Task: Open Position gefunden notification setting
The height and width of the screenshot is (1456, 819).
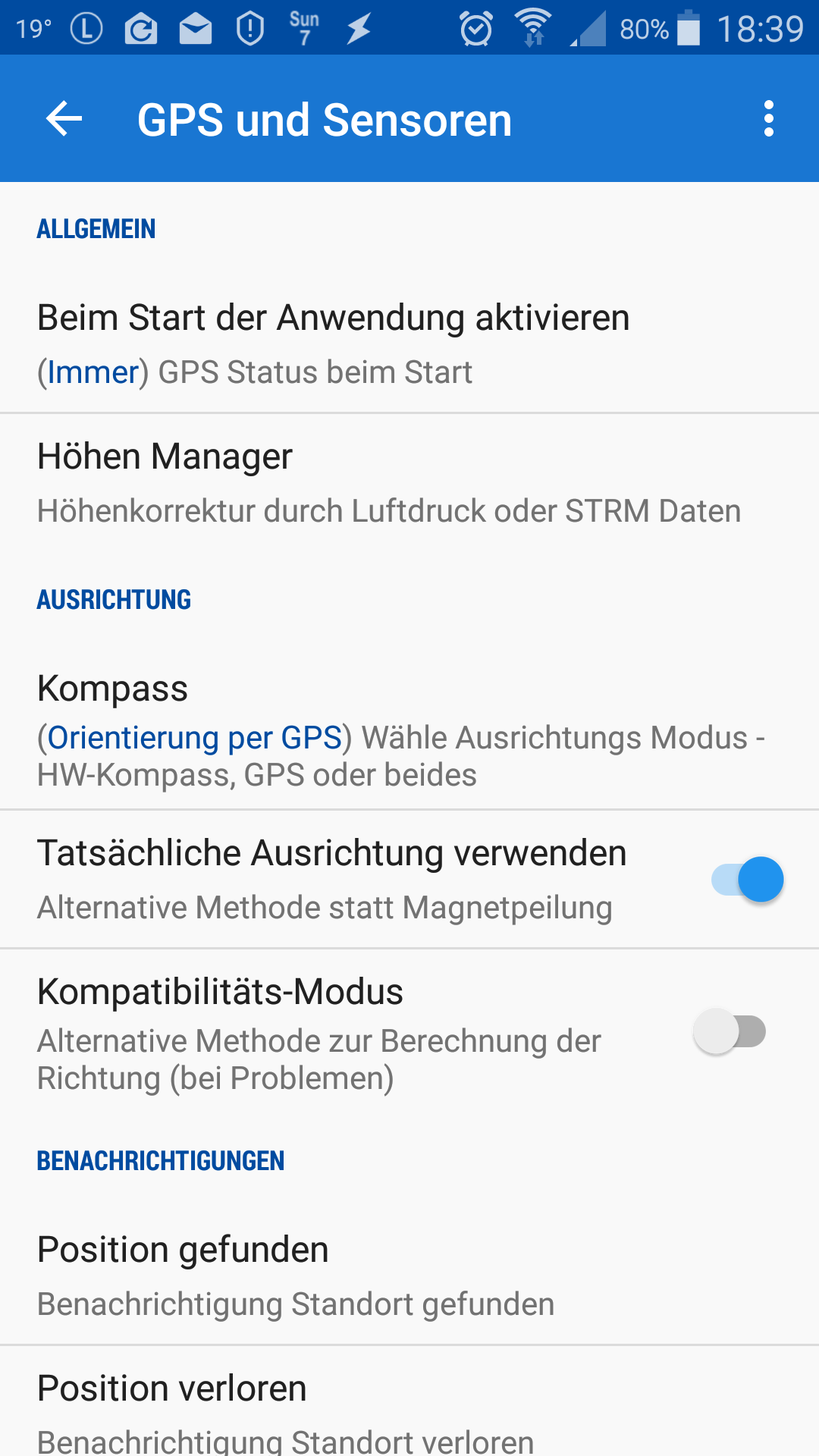Action: [409, 1276]
